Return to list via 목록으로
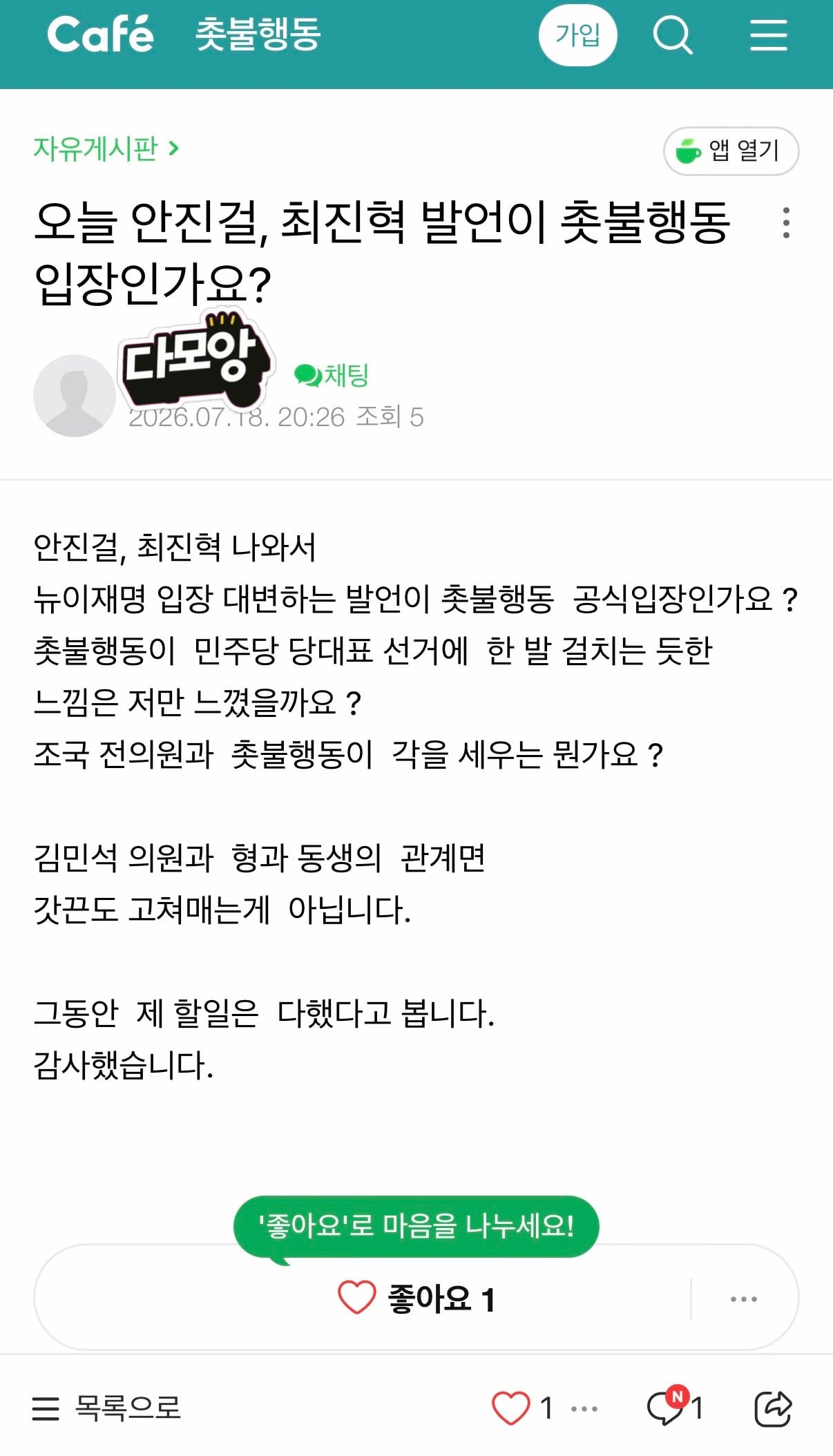The width and height of the screenshot is (833, 1456). (x=107, y=1408)
